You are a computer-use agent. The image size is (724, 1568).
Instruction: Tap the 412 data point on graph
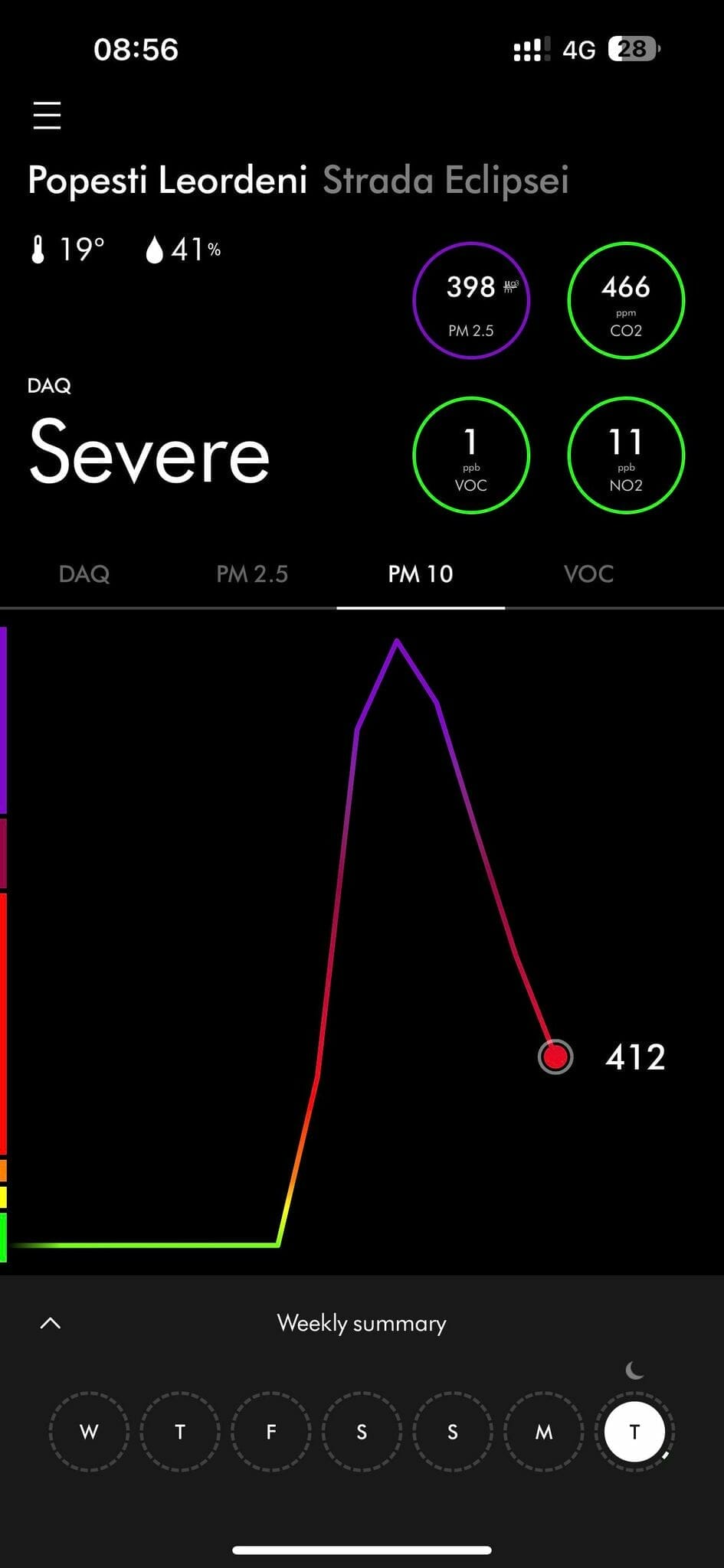point(555,1057)
